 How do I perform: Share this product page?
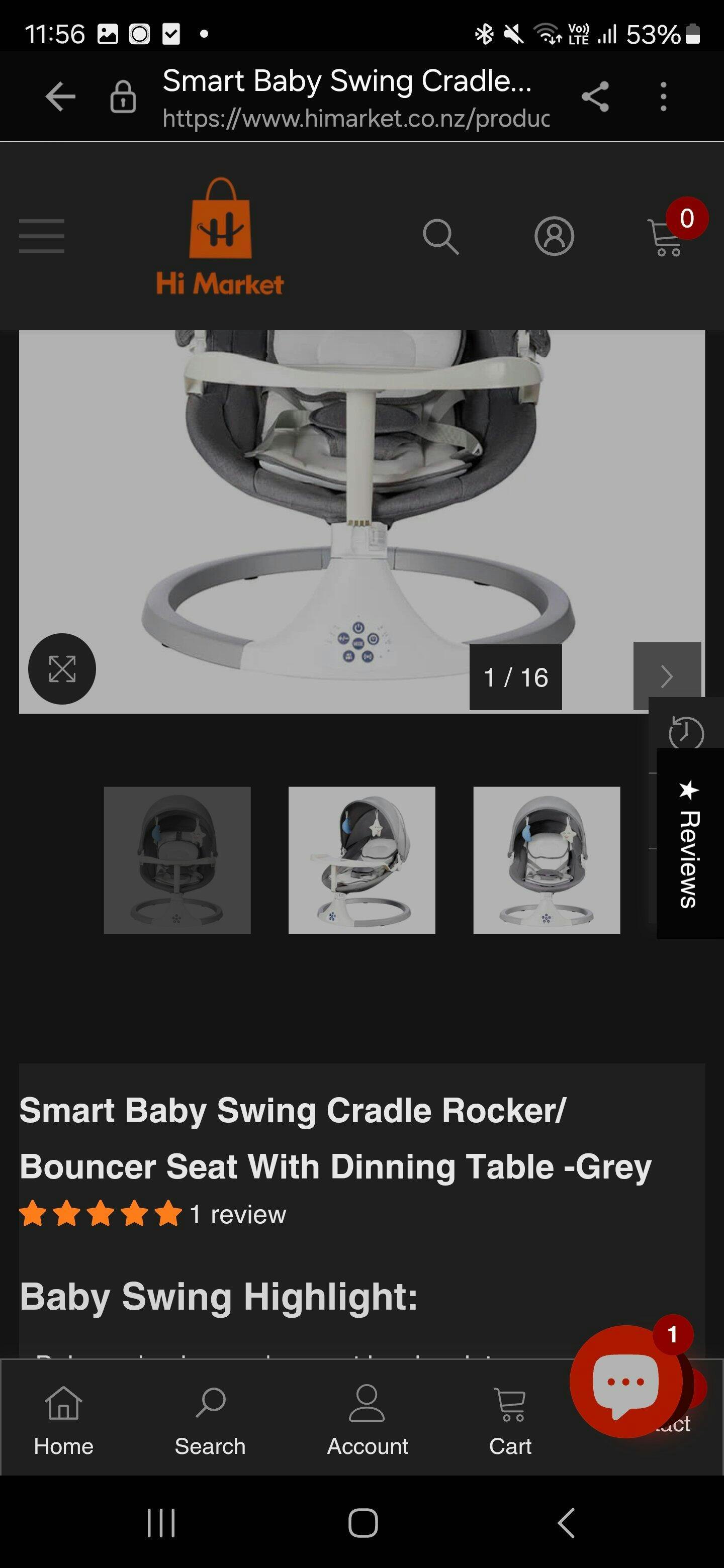tap(595, 97)
